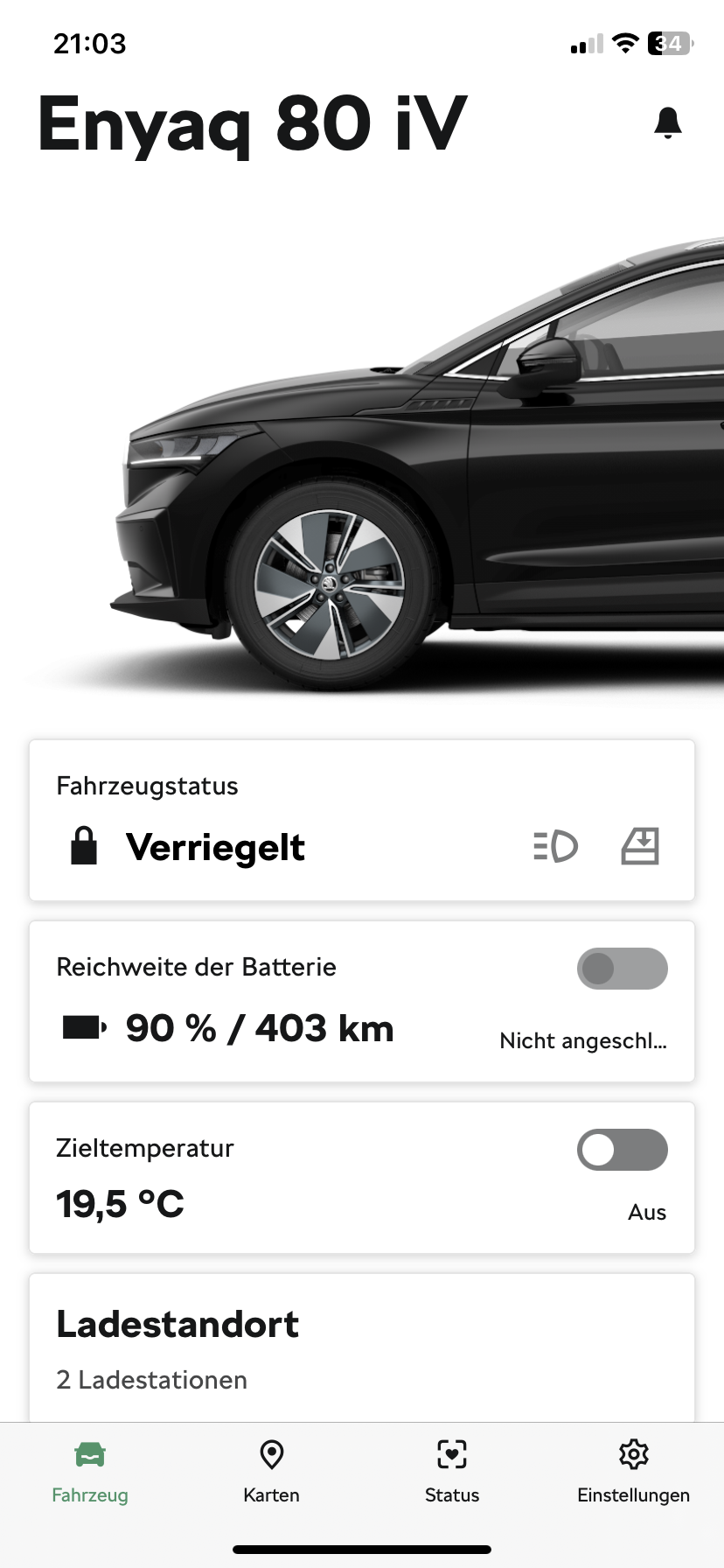This screenshot has height=1568, width=724.
Task: Switch to the Karten tab
Action: (271, 1470)
